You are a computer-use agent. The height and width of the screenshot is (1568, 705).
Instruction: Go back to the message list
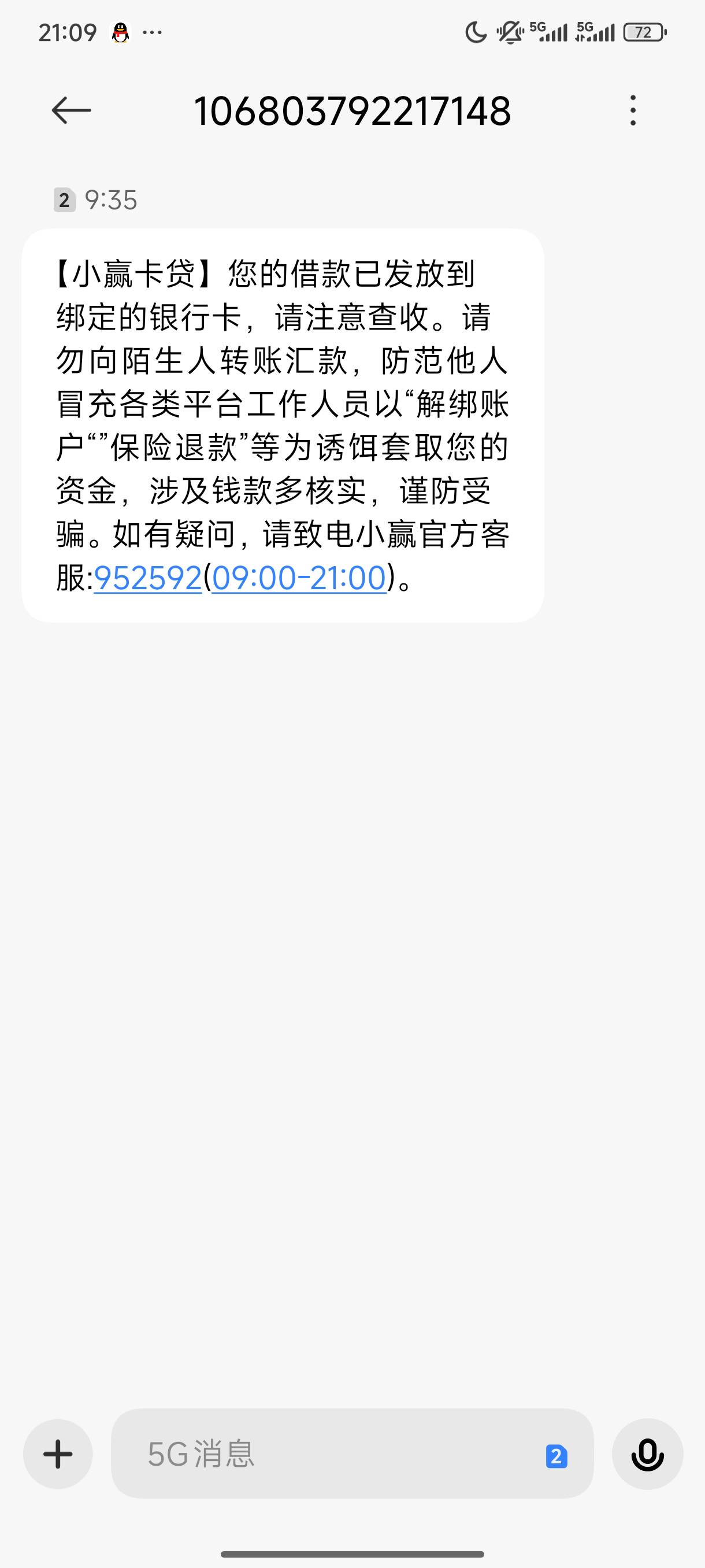(71, 111)
